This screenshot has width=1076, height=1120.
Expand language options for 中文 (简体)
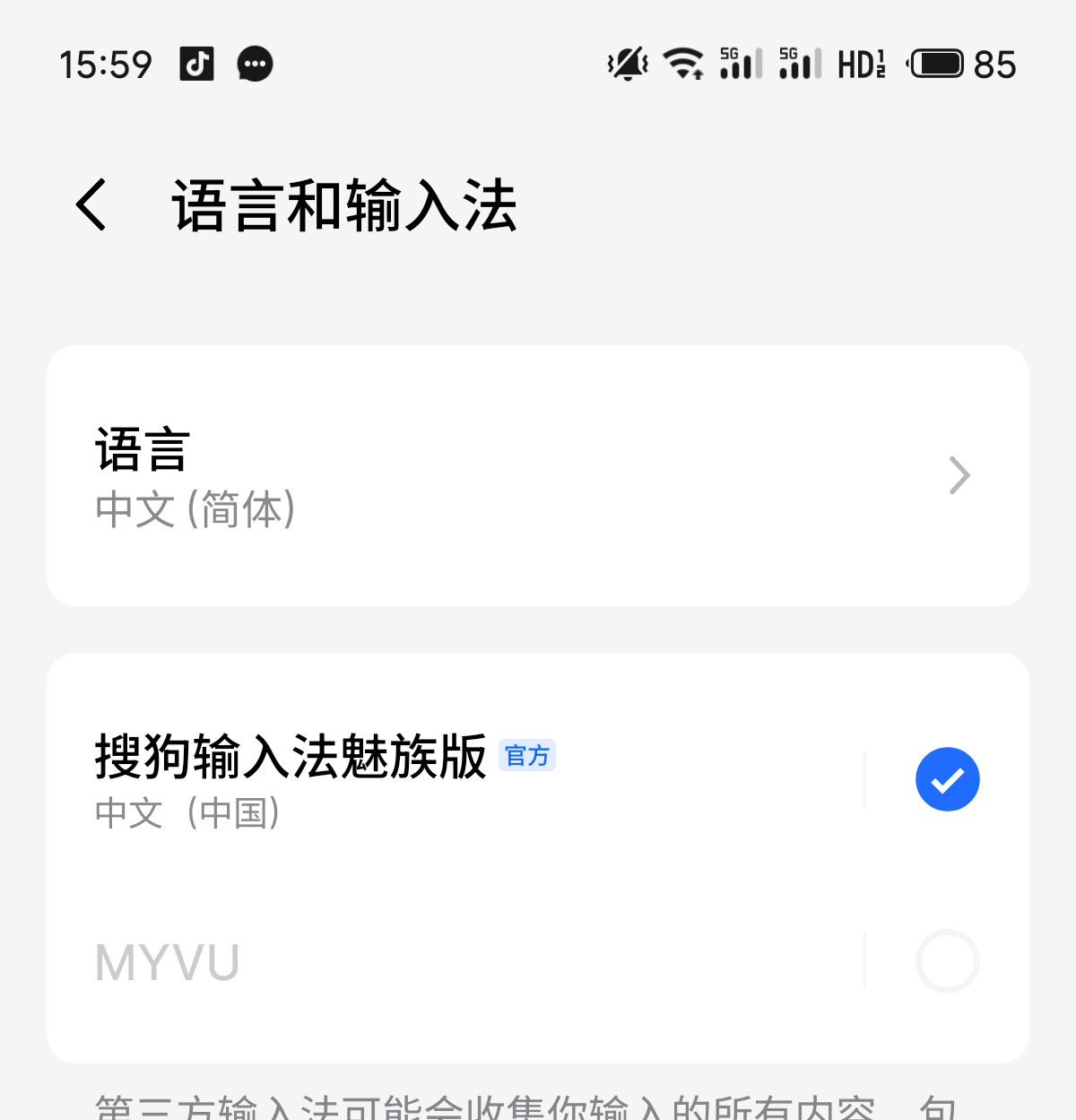tap(195, 510)
